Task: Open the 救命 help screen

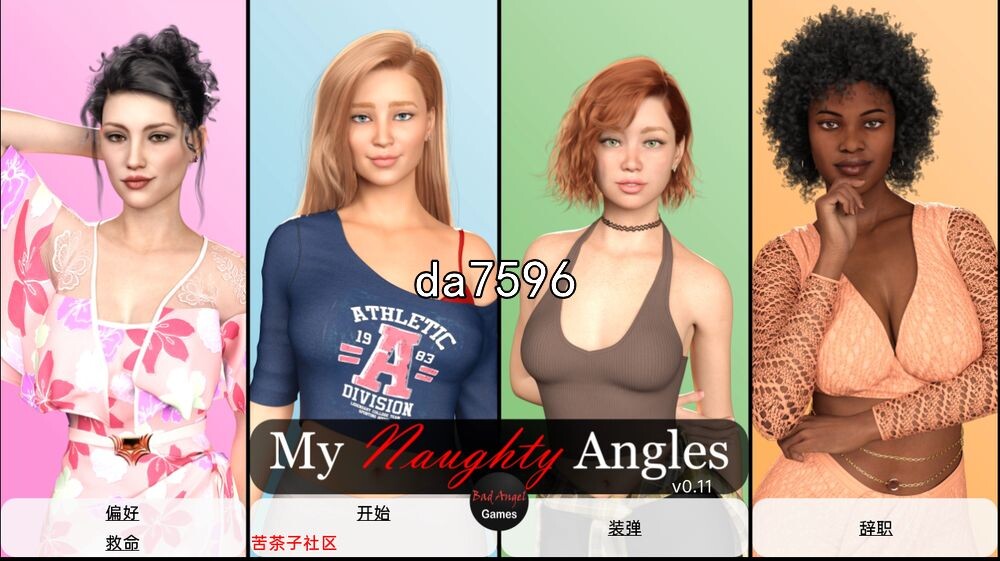Action: pos(122,543)
